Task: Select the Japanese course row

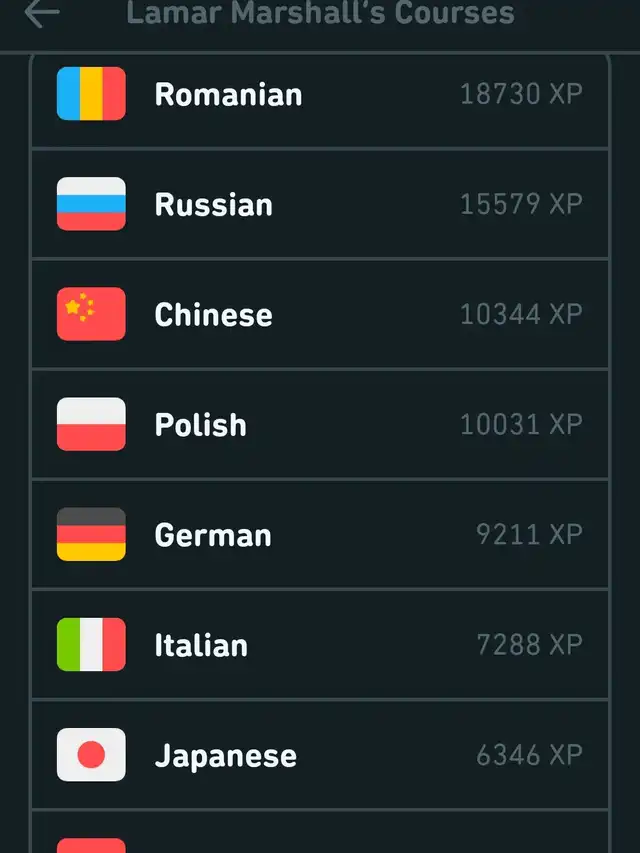Action: tap(320, 755)
